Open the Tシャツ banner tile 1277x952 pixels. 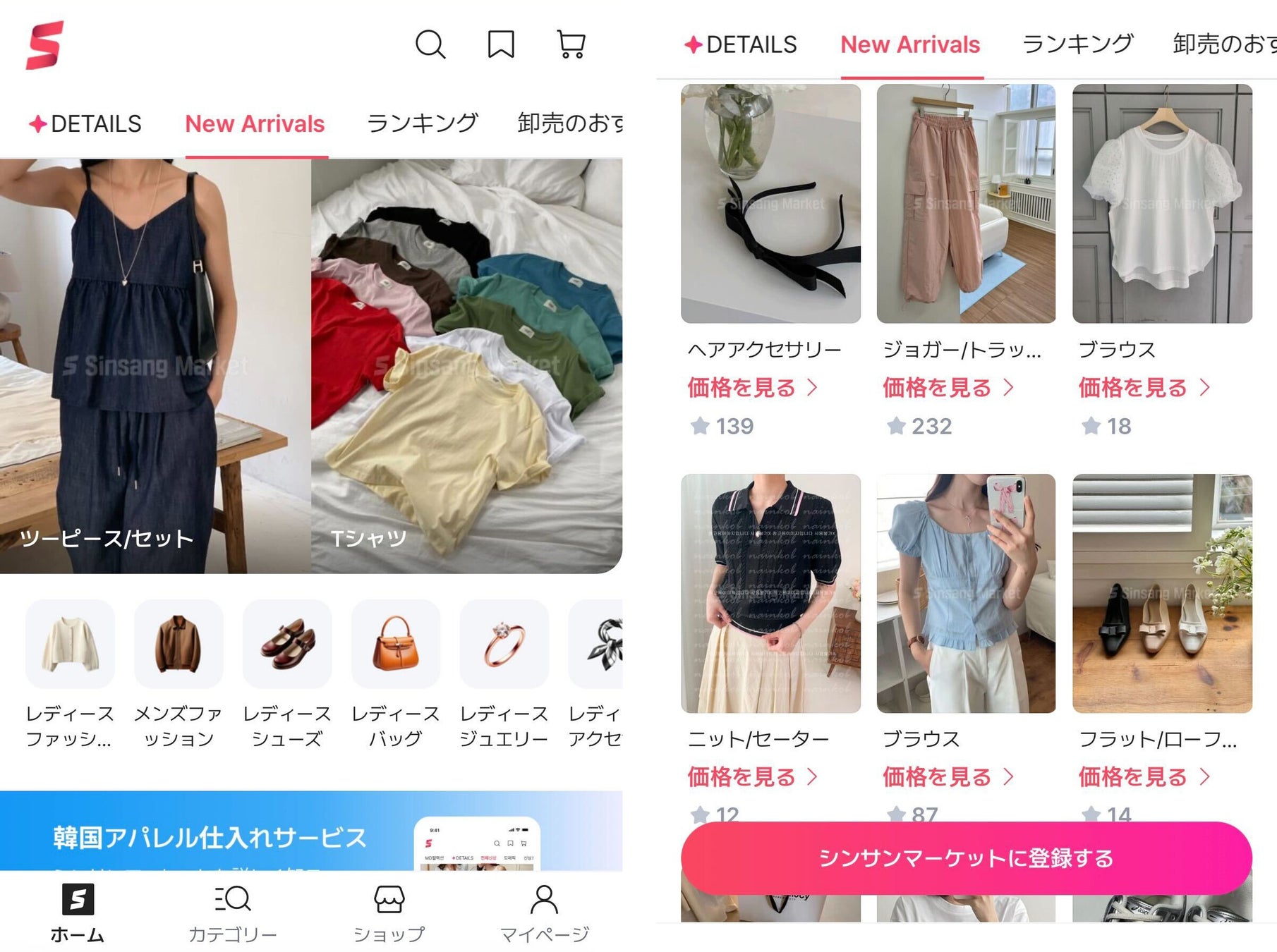[x=467, y=366]
